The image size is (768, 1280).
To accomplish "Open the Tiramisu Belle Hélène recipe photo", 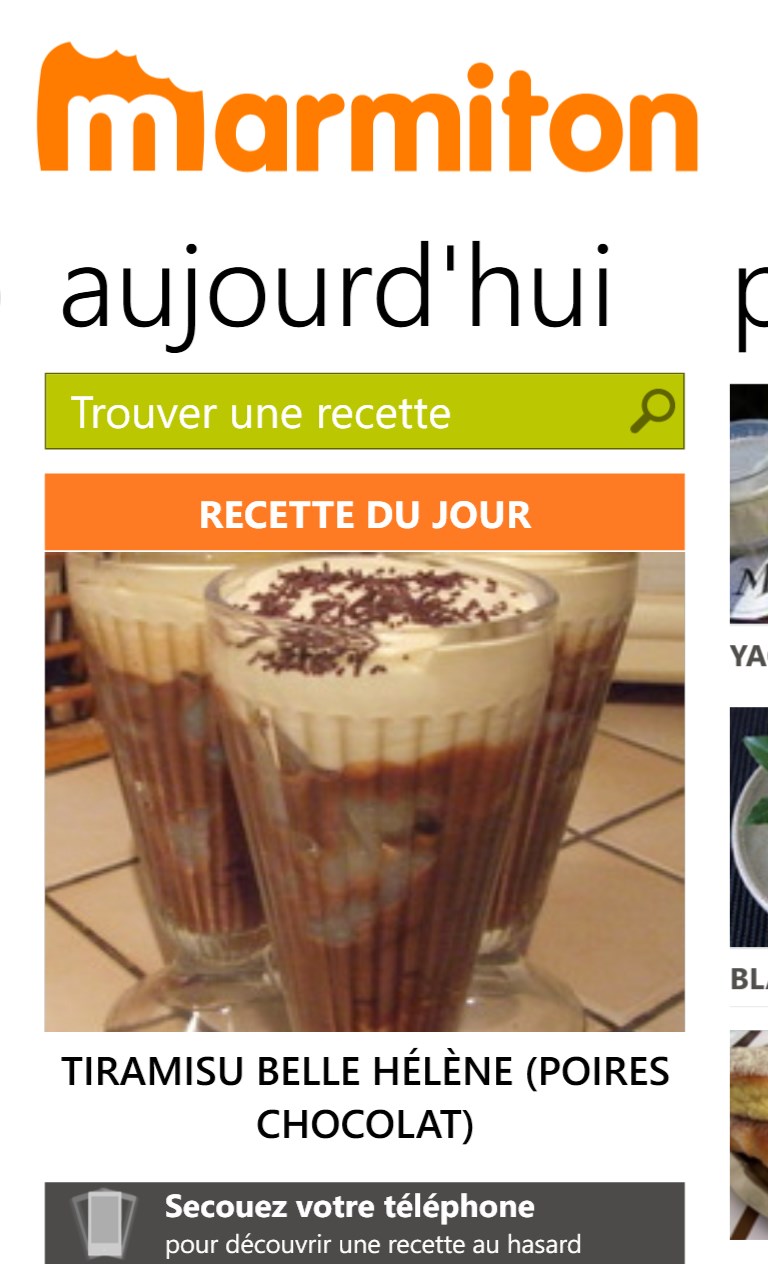I will click(x=365, y=791).
